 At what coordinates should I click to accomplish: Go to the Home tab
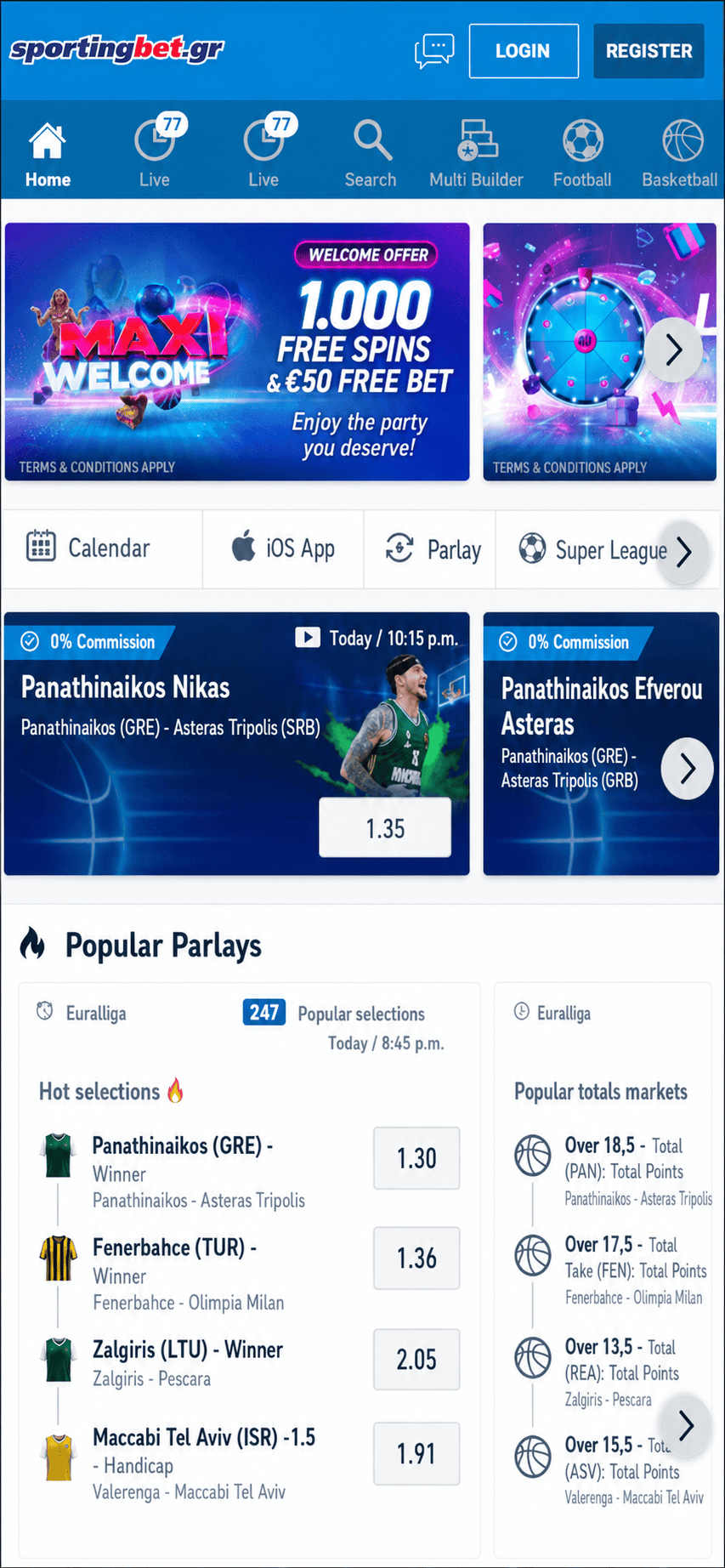coord(48,154)
